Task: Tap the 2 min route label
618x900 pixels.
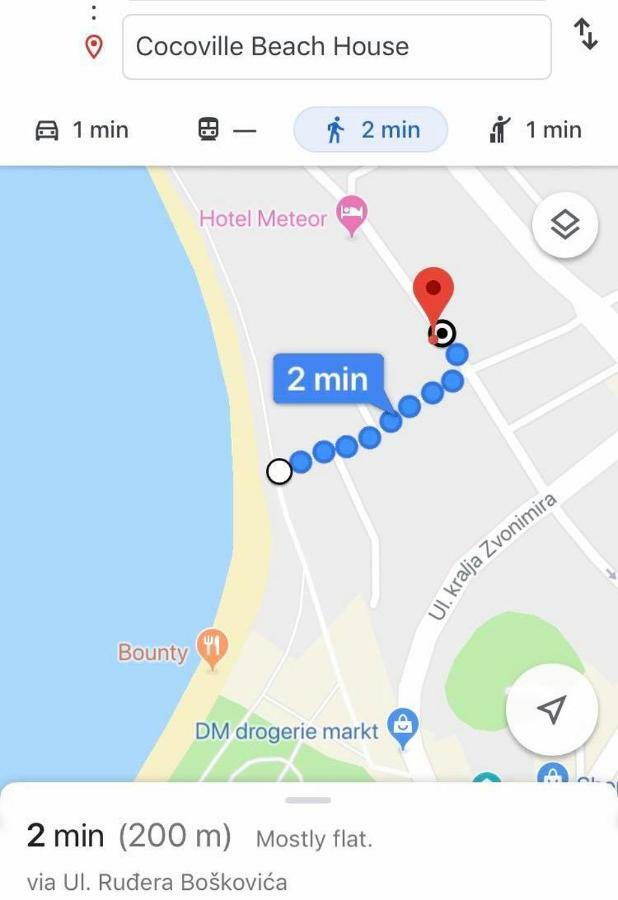Action: pos(328,379)
